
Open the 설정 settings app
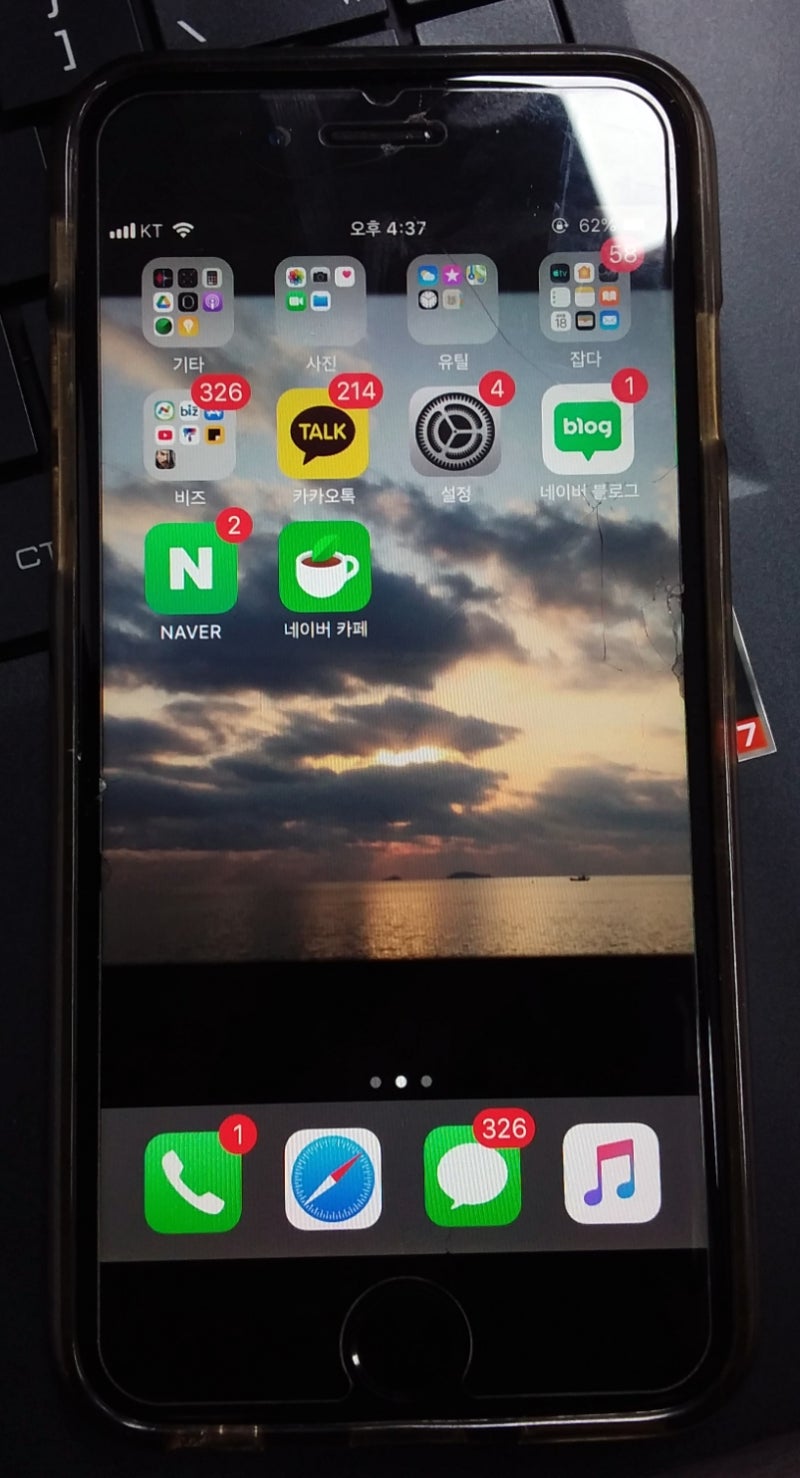point(455,431)
